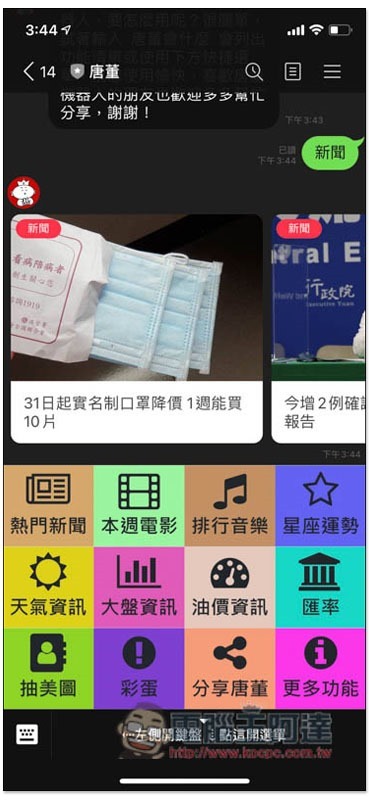This screenshot has height=800, width=369.
Task: Open the news card about 2 new confirmed cases
Action: (x=319, y=329)
